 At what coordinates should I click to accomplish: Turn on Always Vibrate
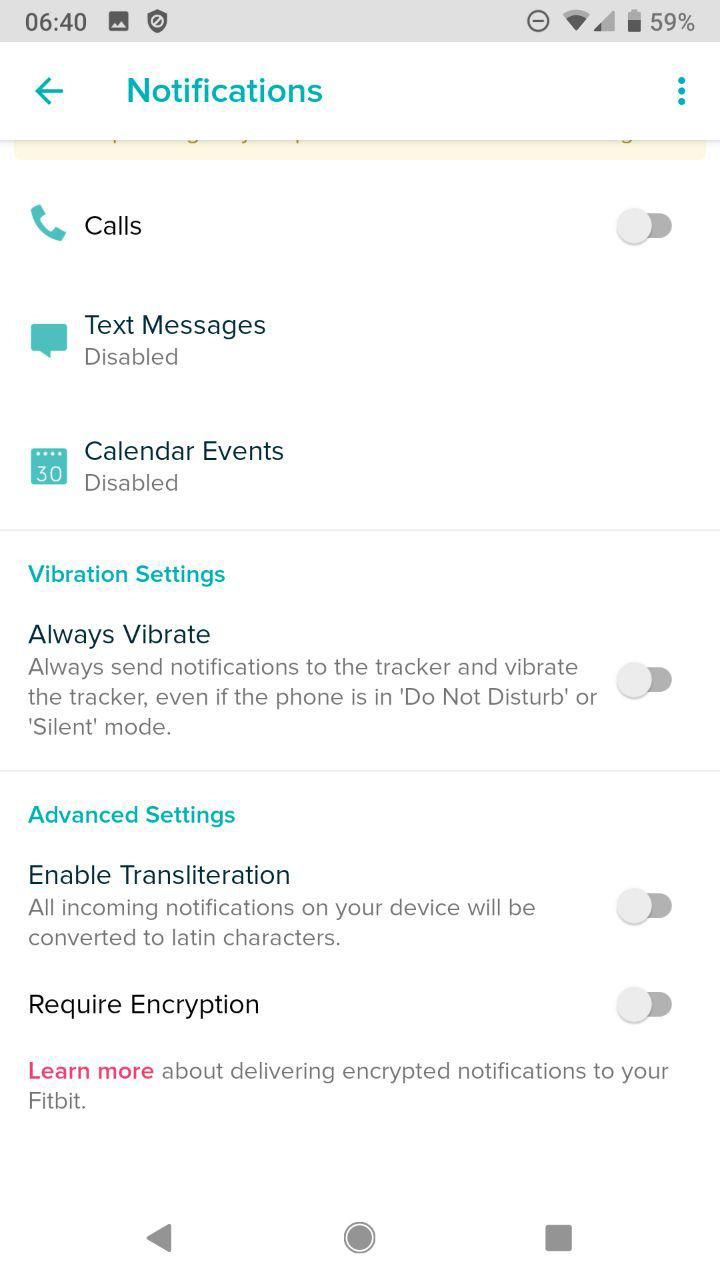coord(645,680)
